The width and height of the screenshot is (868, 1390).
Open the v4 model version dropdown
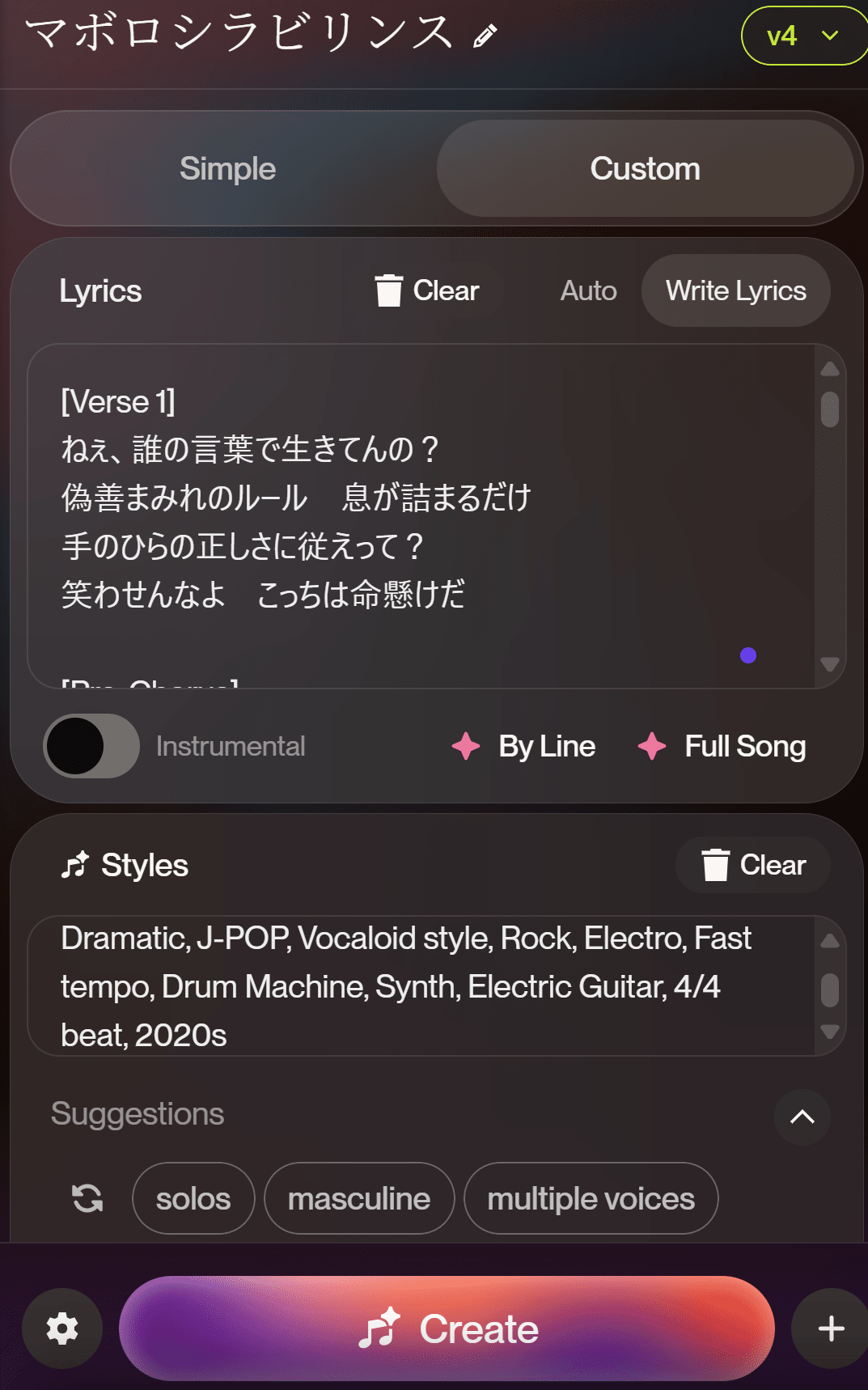[x=803, y=36]
